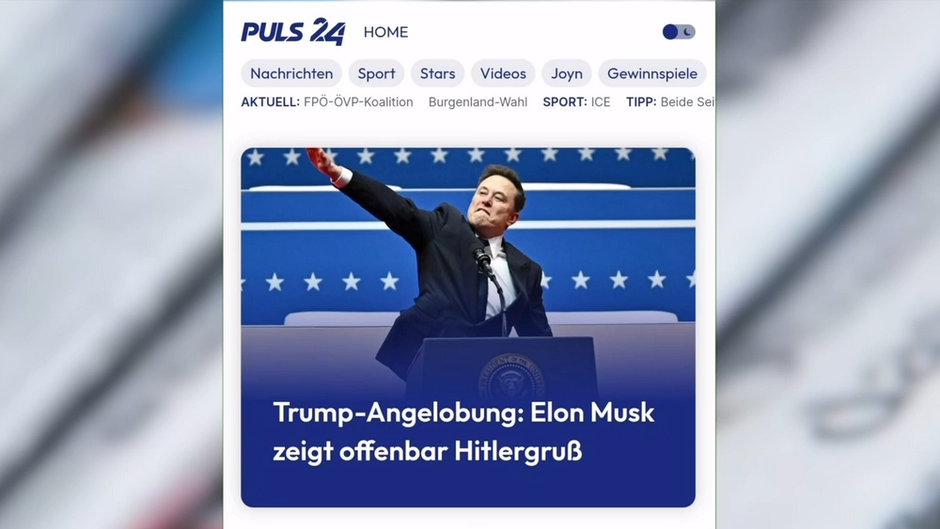Screen dimensions: 940x529
Task: Toggle the dark mode switch
Action: point(678,32)
